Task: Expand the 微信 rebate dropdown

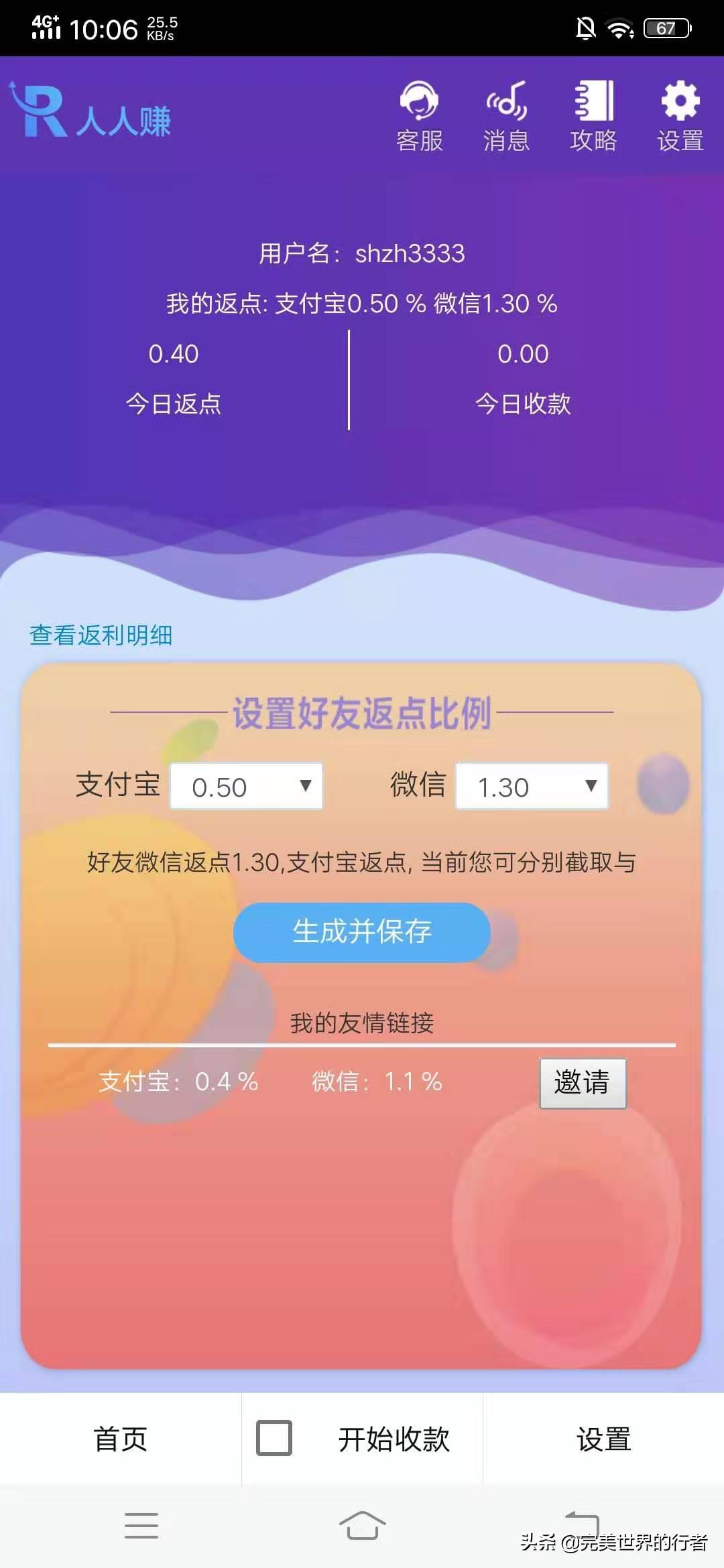Action: pos(532,786)
